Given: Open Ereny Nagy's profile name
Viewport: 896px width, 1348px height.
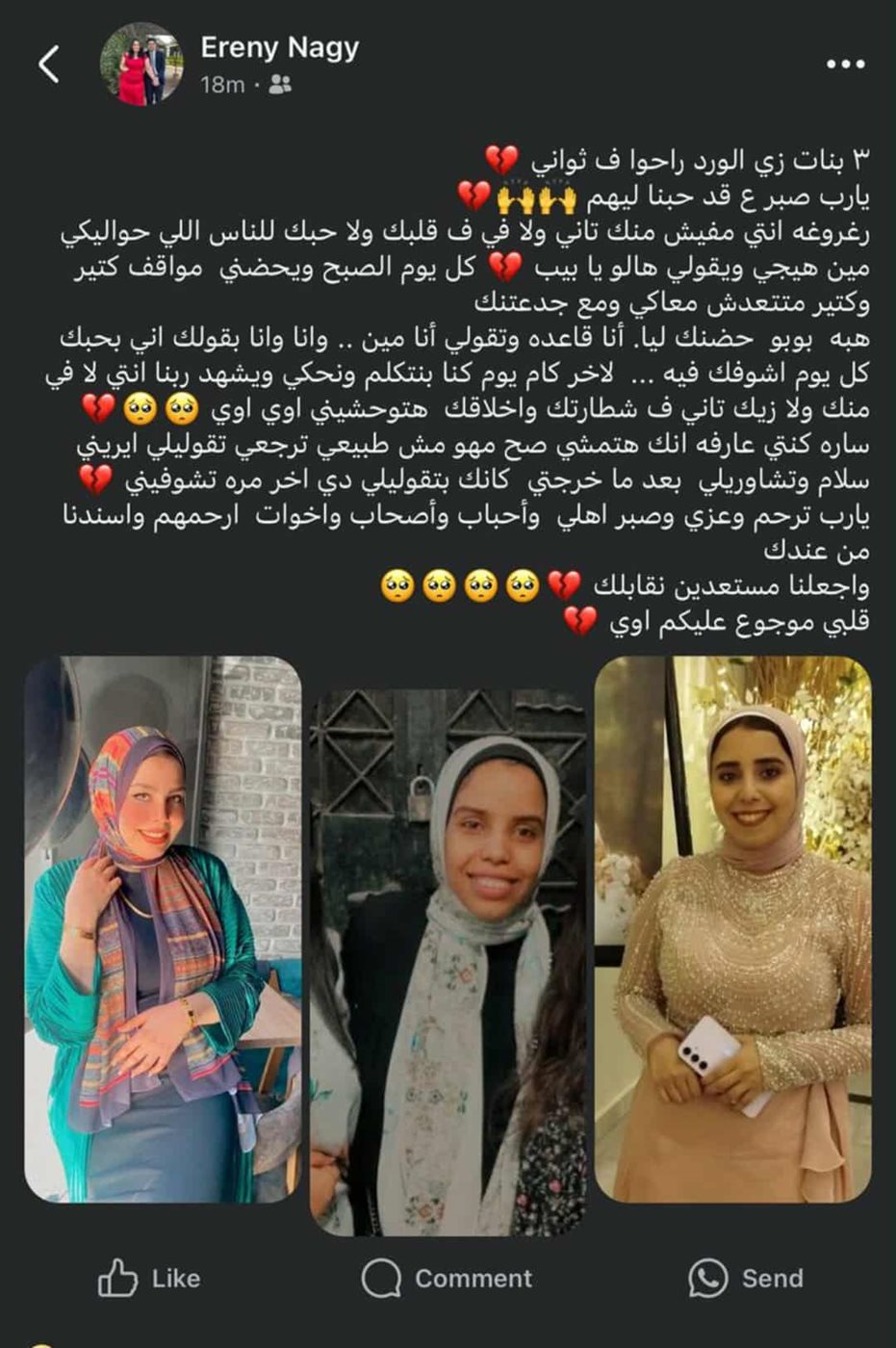Looking at the screenshot, I should (279, 48).
